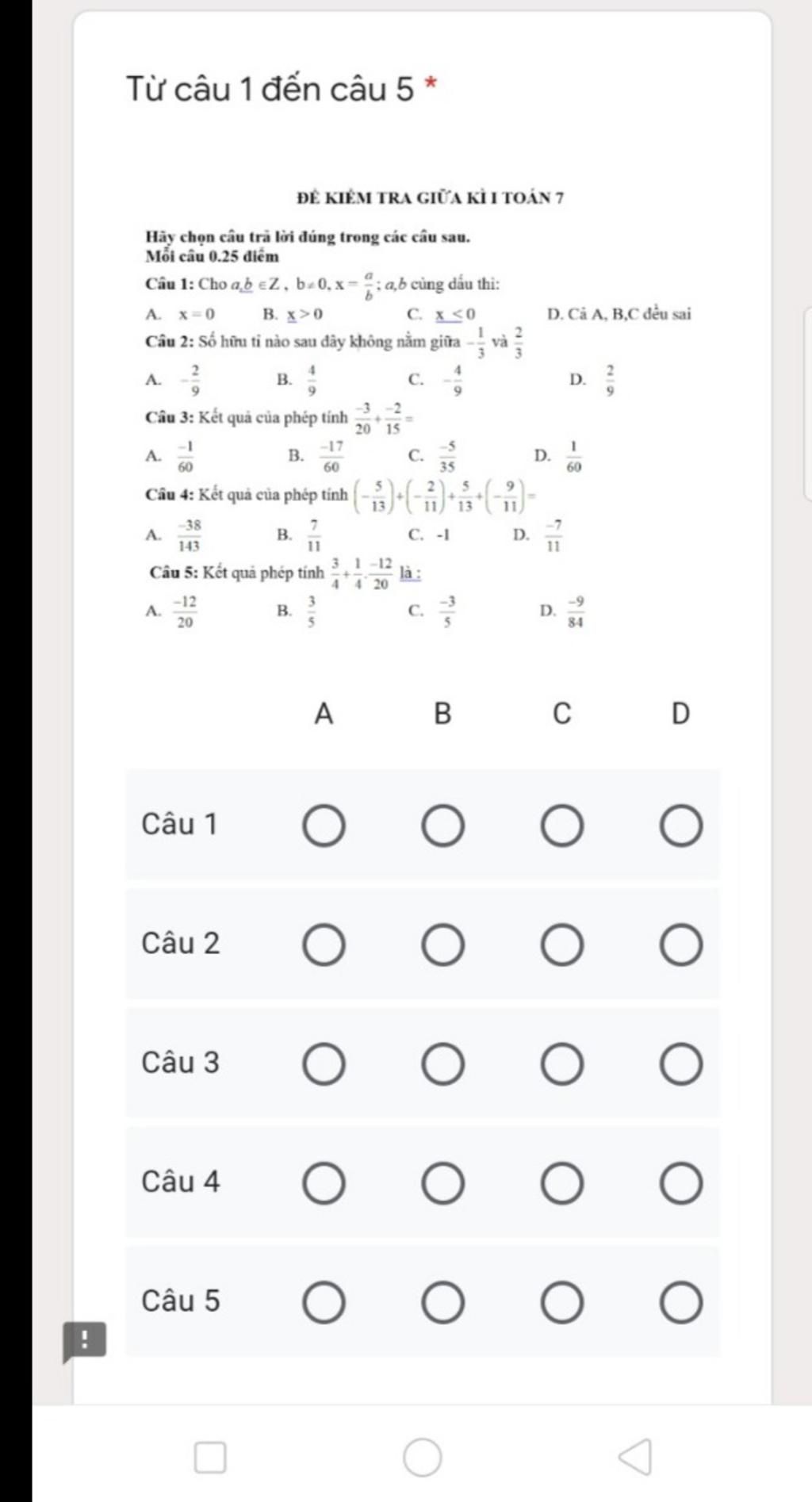Pick option D for Câu 3
812x1502 pixels.
[x=681, y=1064]
